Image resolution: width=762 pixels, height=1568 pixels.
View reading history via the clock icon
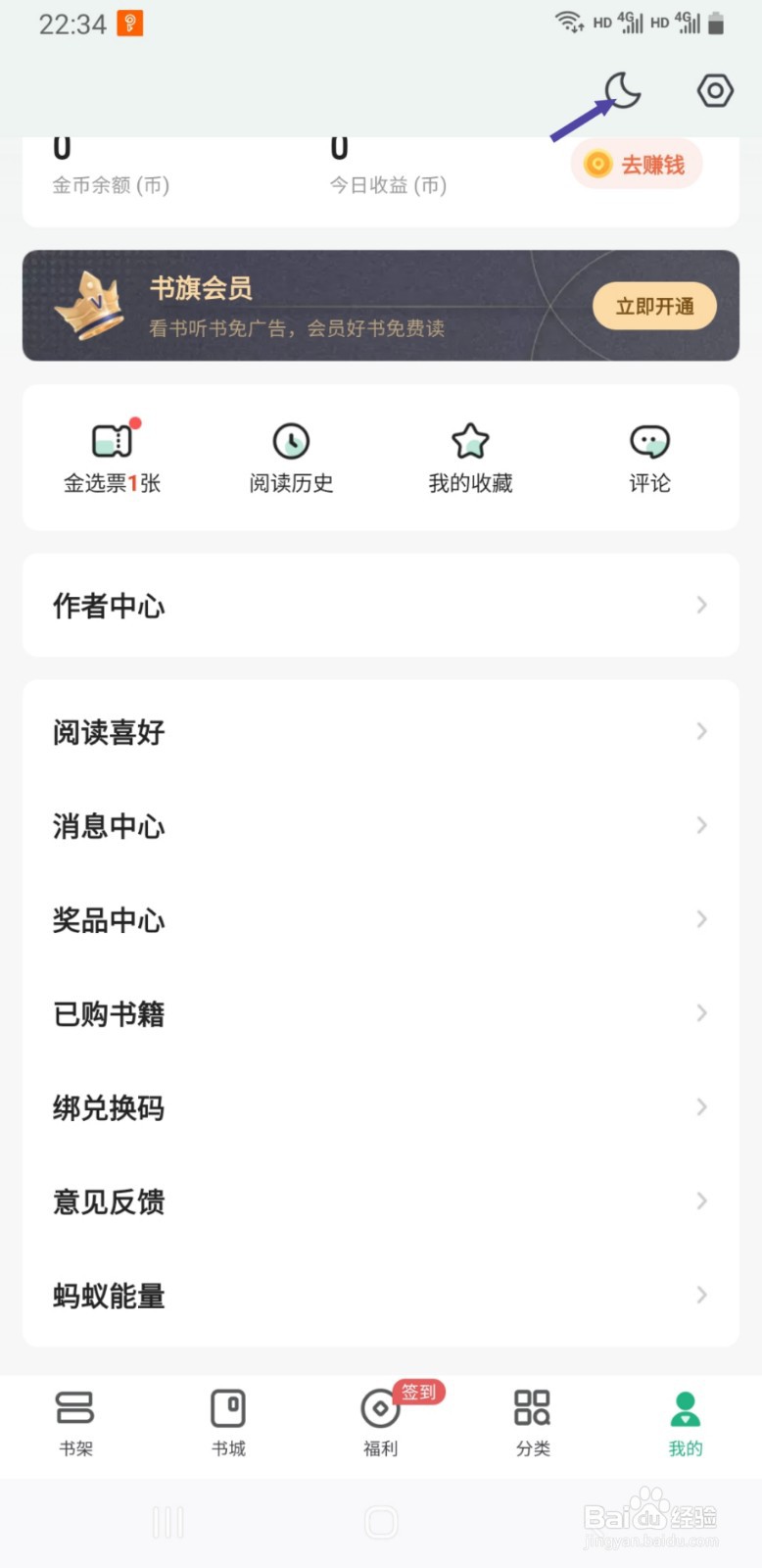(291, 441)
